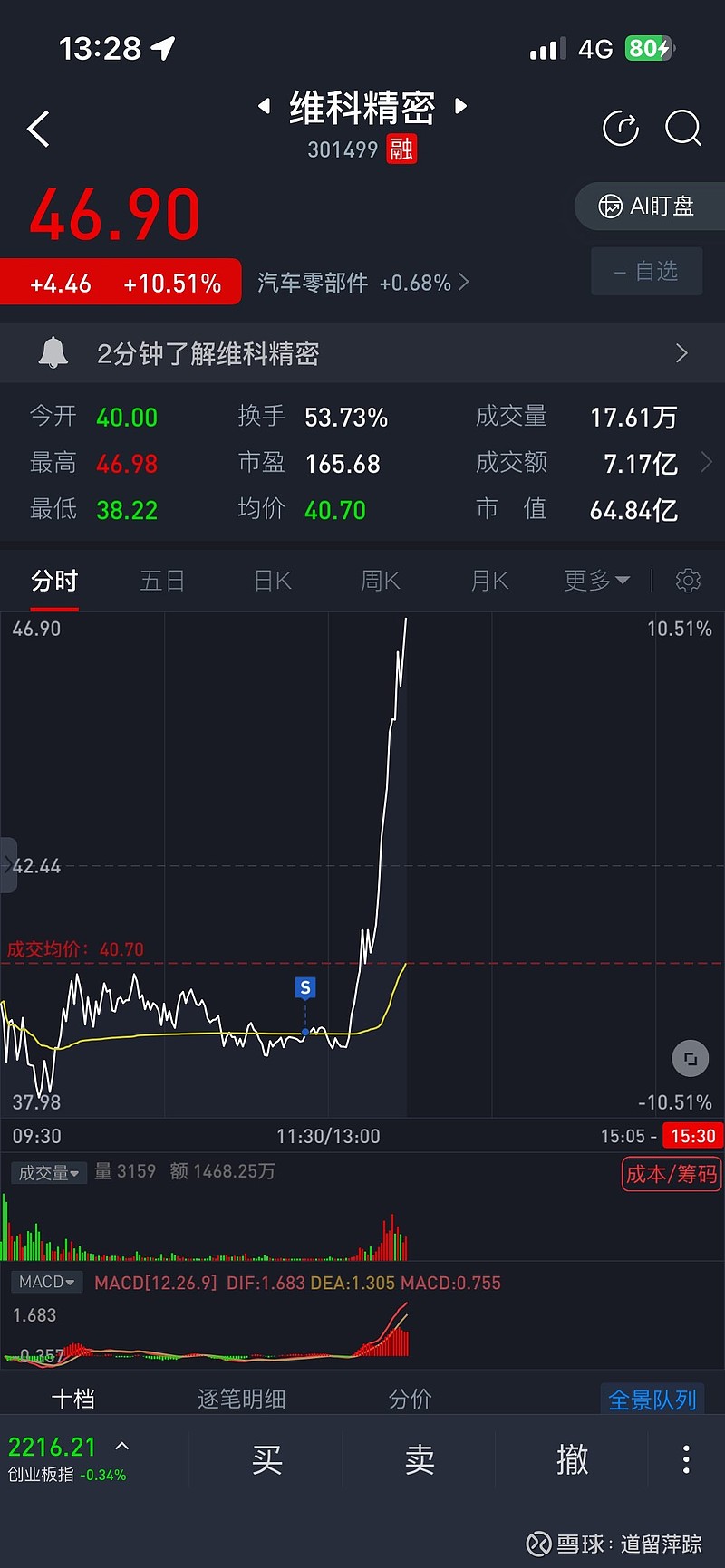Open the 更多 chart period dropdown
Viewport: 725px width, 1568px height.
pos(594,580)
